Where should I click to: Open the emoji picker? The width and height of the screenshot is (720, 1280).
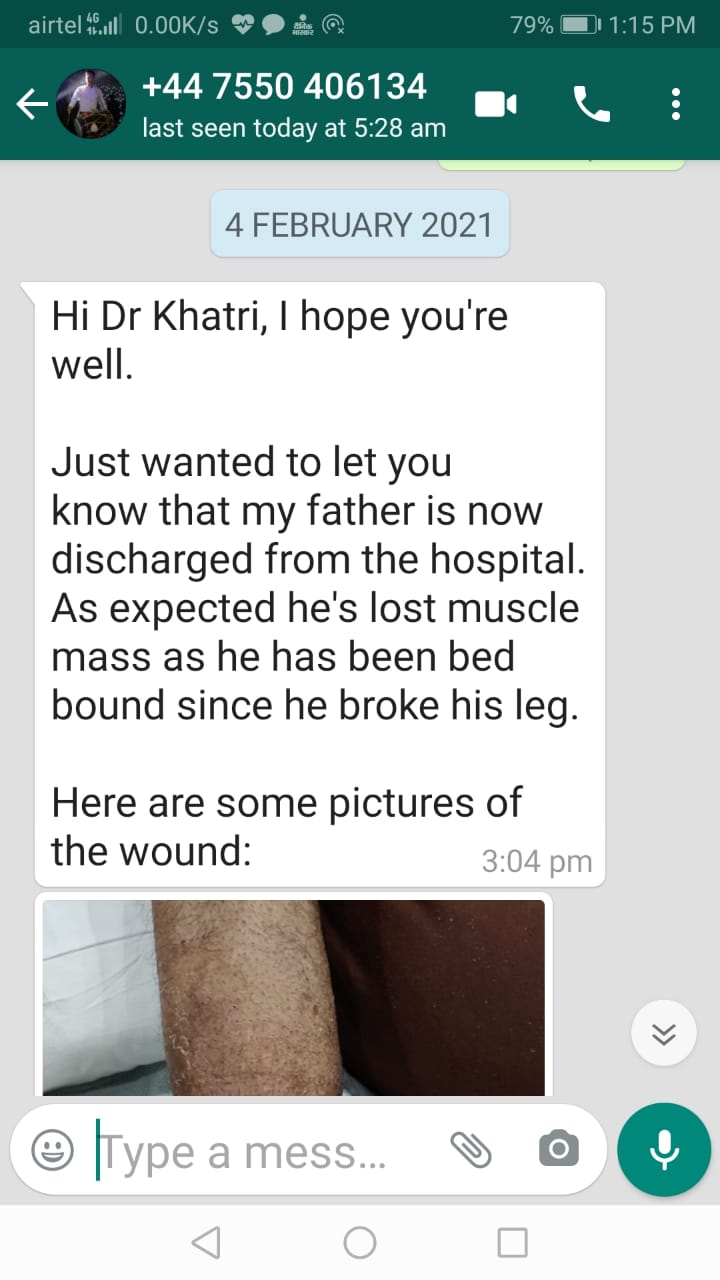52,1150
